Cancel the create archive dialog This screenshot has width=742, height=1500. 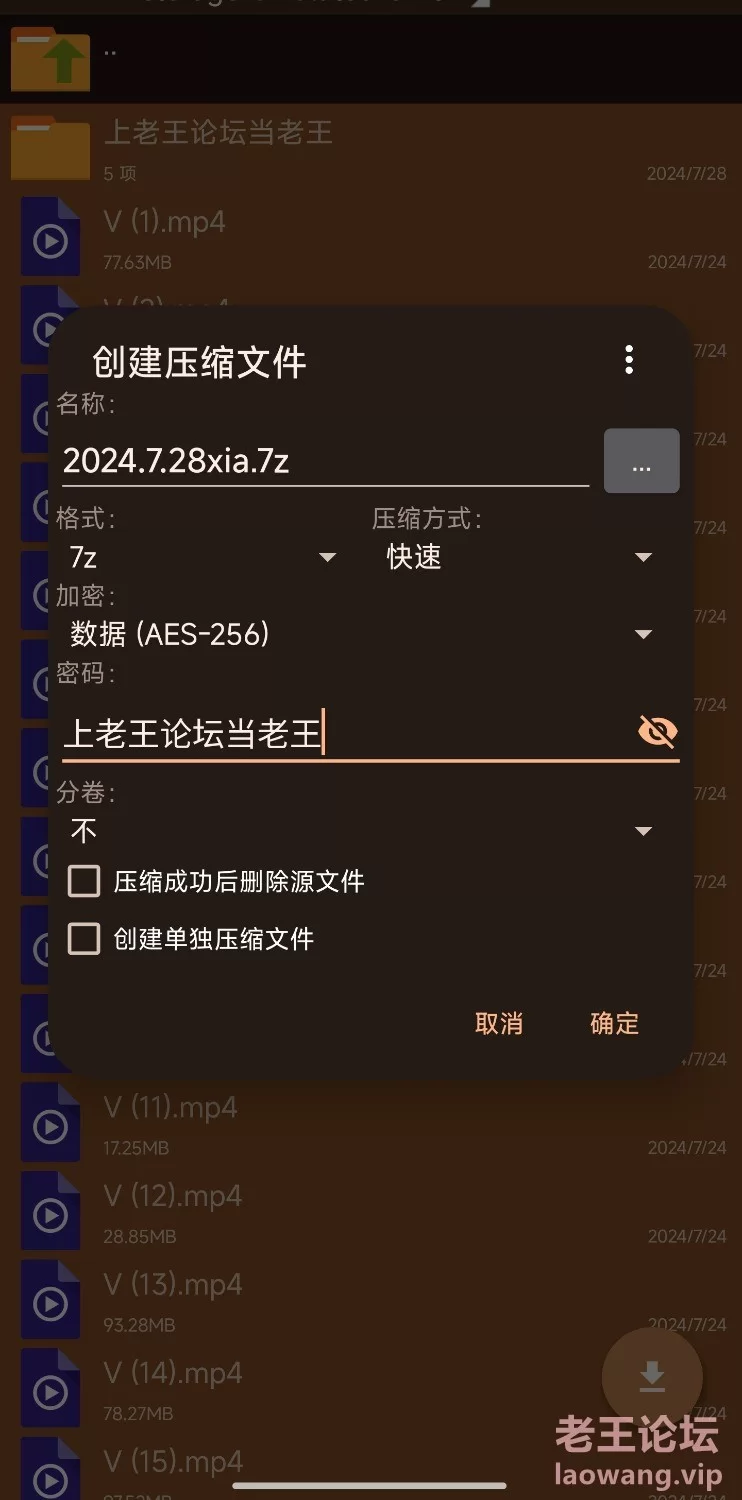[x=499, y=1023]
